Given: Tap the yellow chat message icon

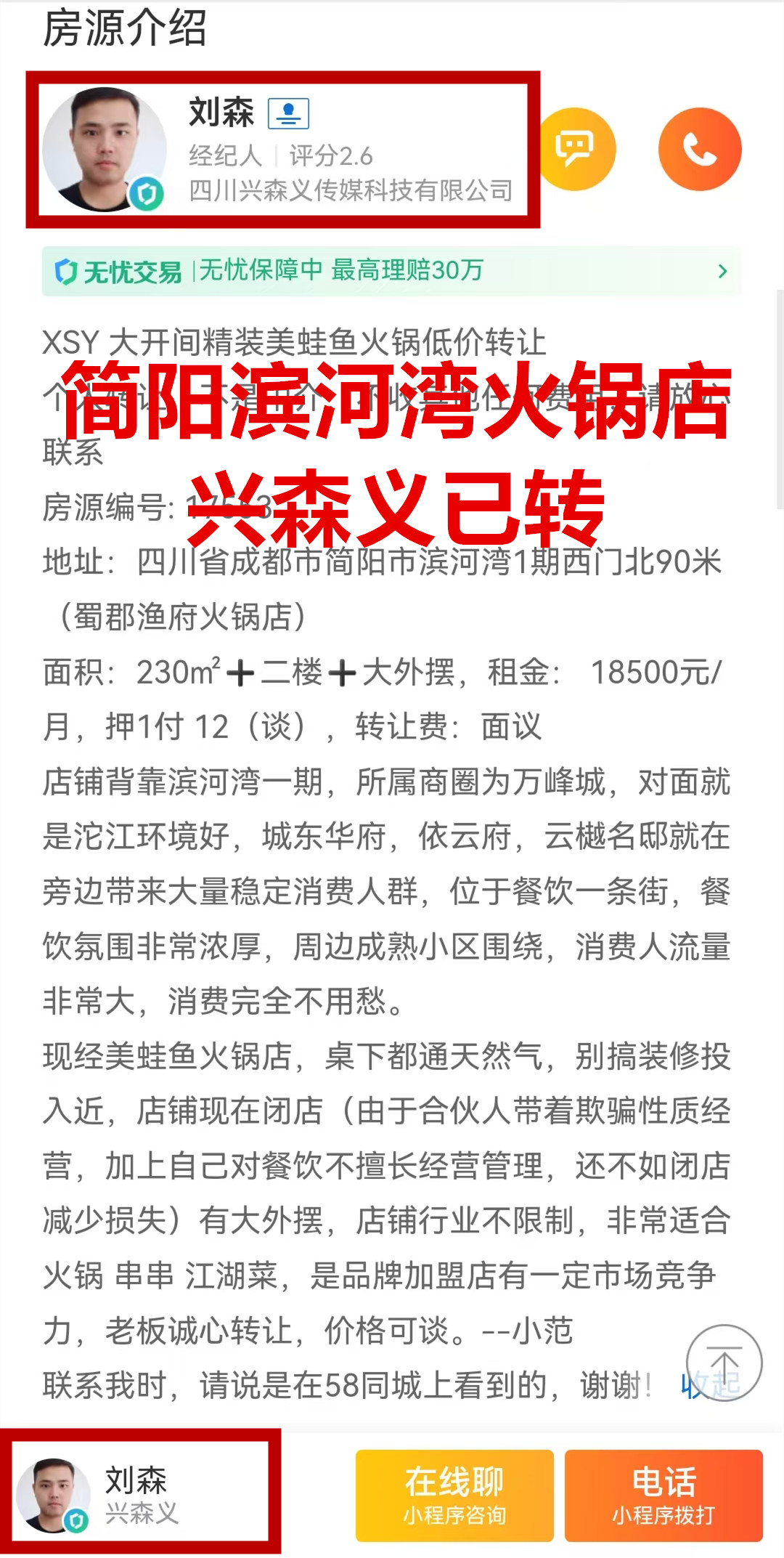Looking at the screenshot, I should coord(576,150).
